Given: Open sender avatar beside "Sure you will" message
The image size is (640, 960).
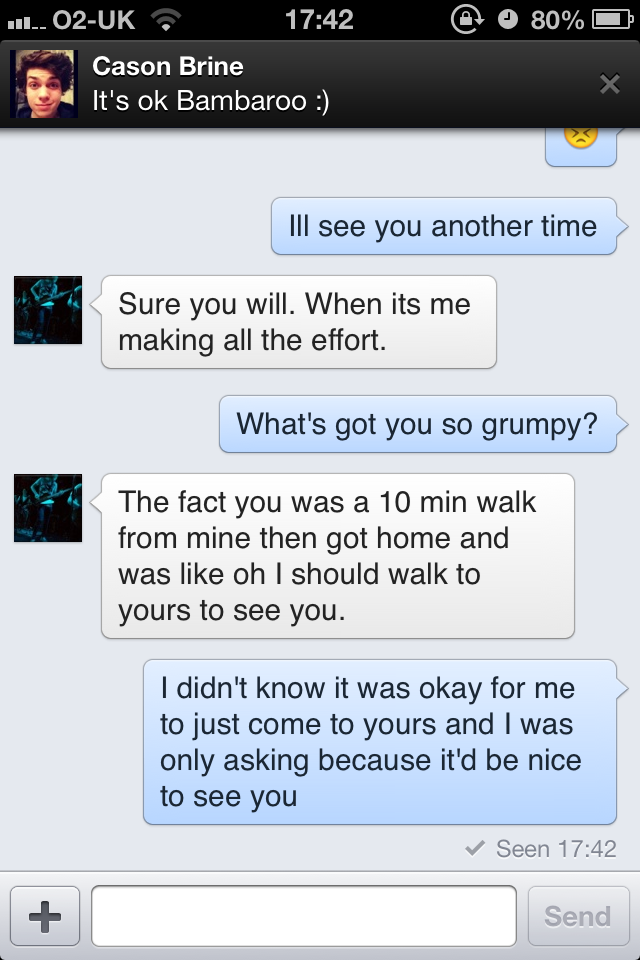Looking at the screenshot, I should [x=48, y=310].
